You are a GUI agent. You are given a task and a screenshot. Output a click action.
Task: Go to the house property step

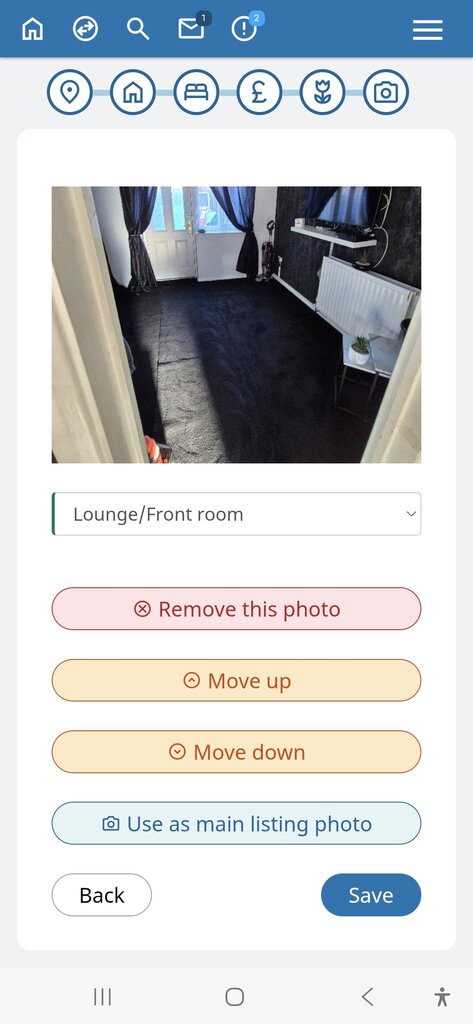[133, 92]
